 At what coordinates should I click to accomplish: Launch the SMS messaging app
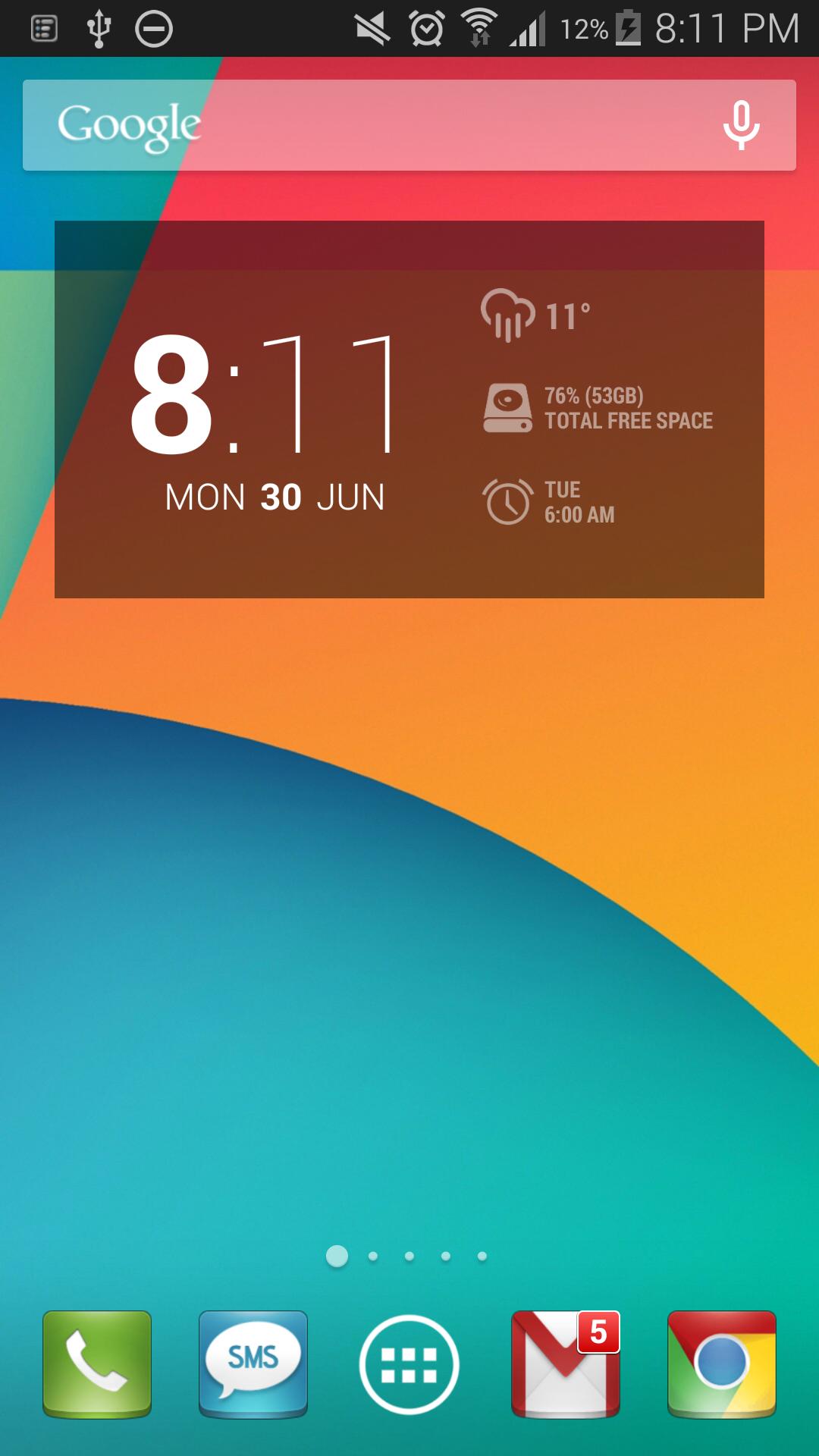(254, 1363)
